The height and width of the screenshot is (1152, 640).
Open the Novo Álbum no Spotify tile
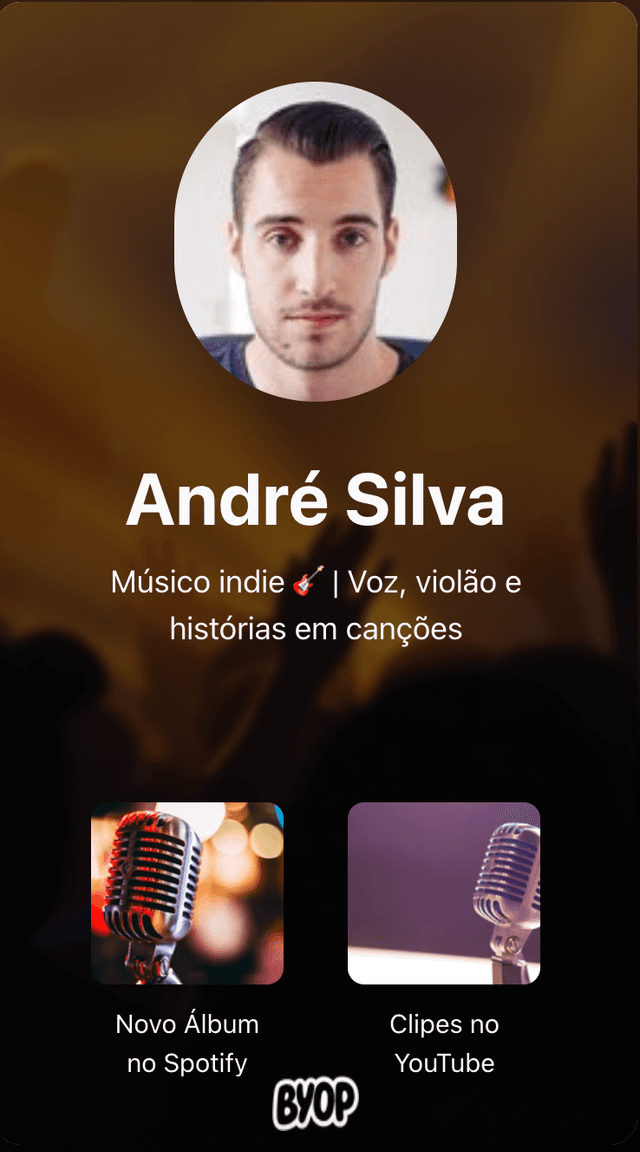coord(187,893)
